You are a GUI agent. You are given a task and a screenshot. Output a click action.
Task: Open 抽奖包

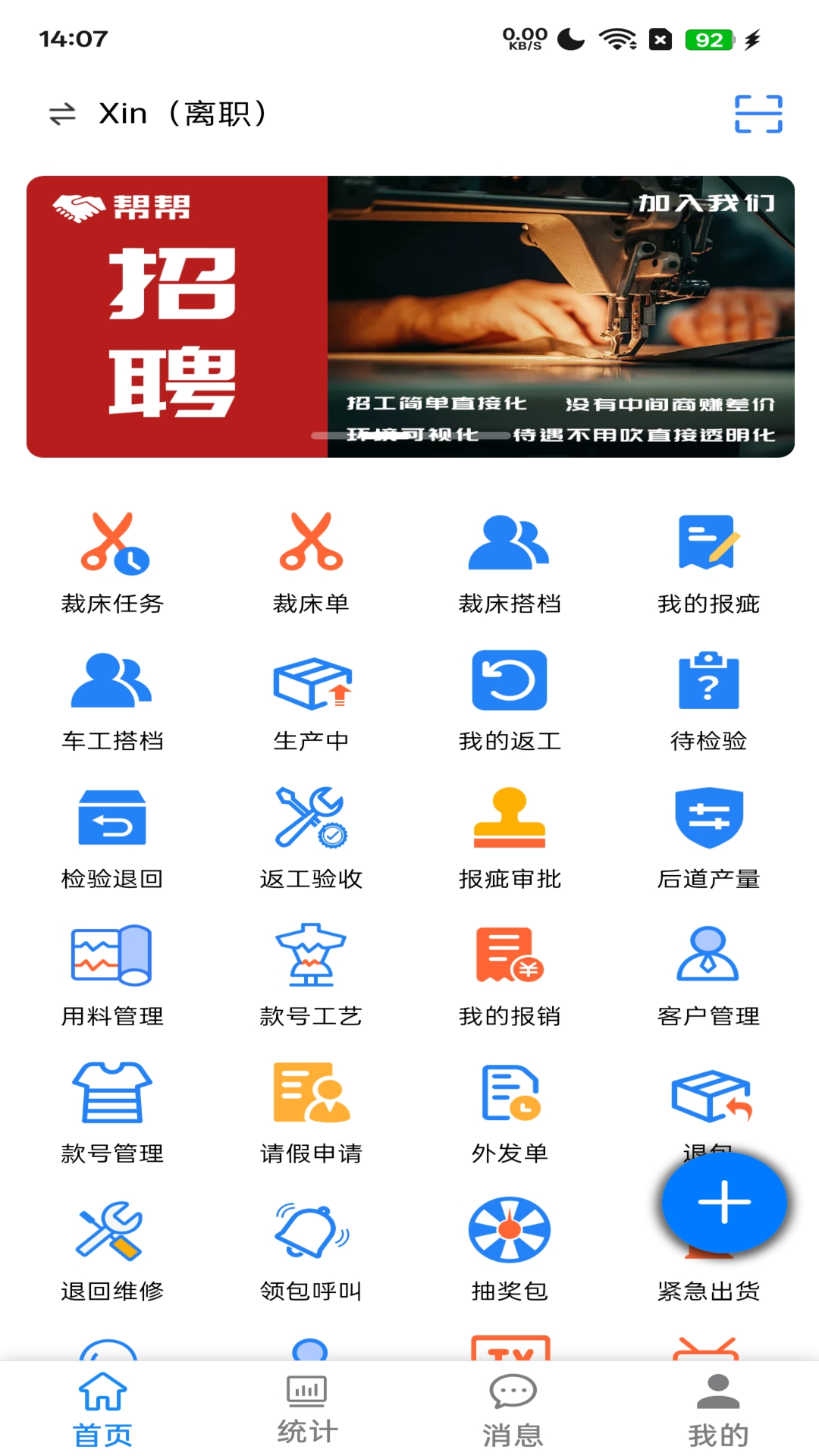510,1249
